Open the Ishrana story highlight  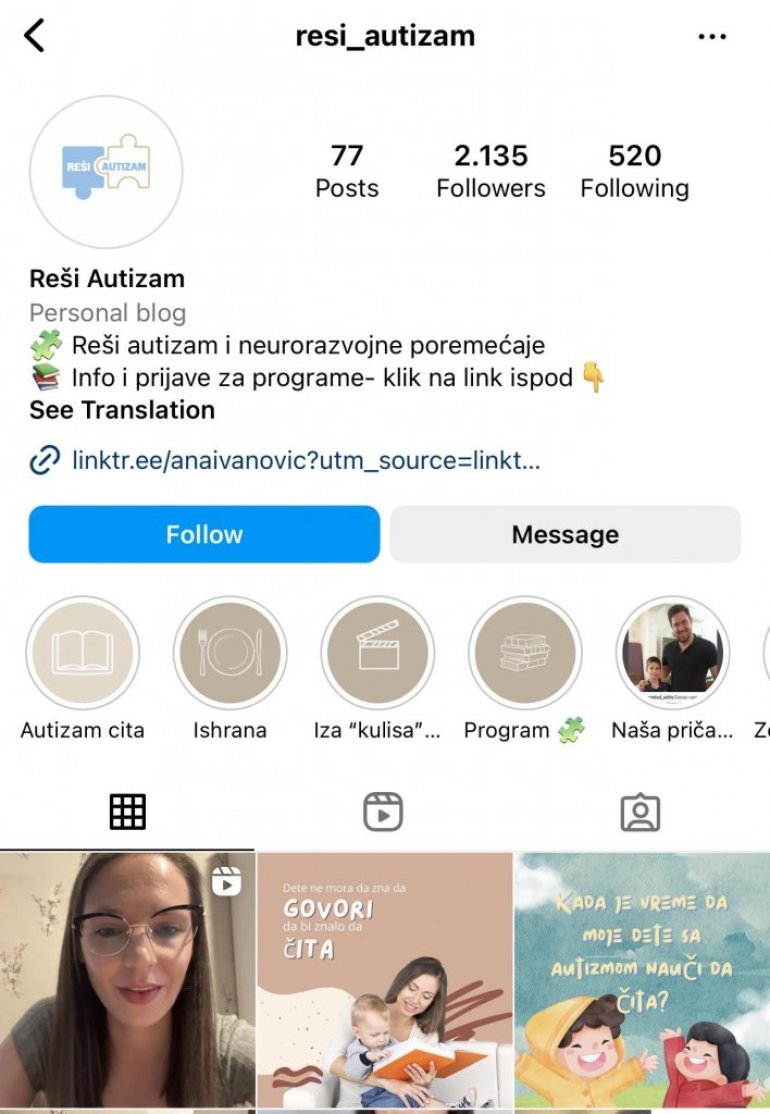230,654
